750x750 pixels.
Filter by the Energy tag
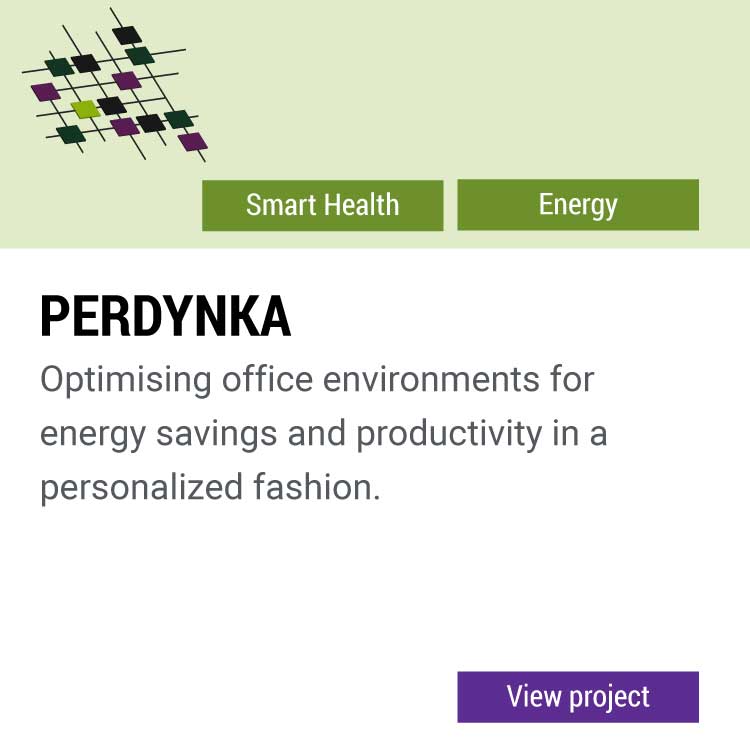578,205
